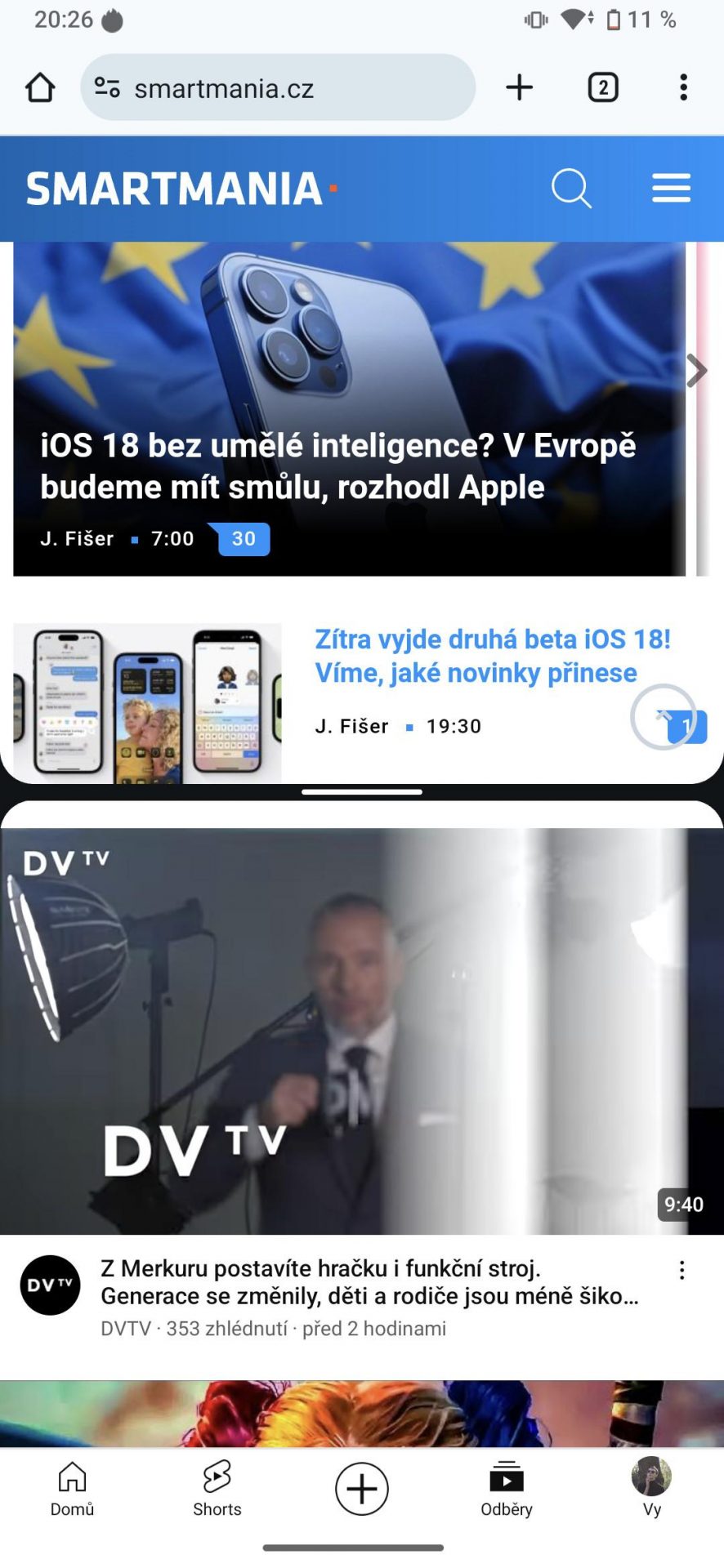Search the Smartmania website
The height and width of the screenshot is (1568, 724).
tap(571, 189)
